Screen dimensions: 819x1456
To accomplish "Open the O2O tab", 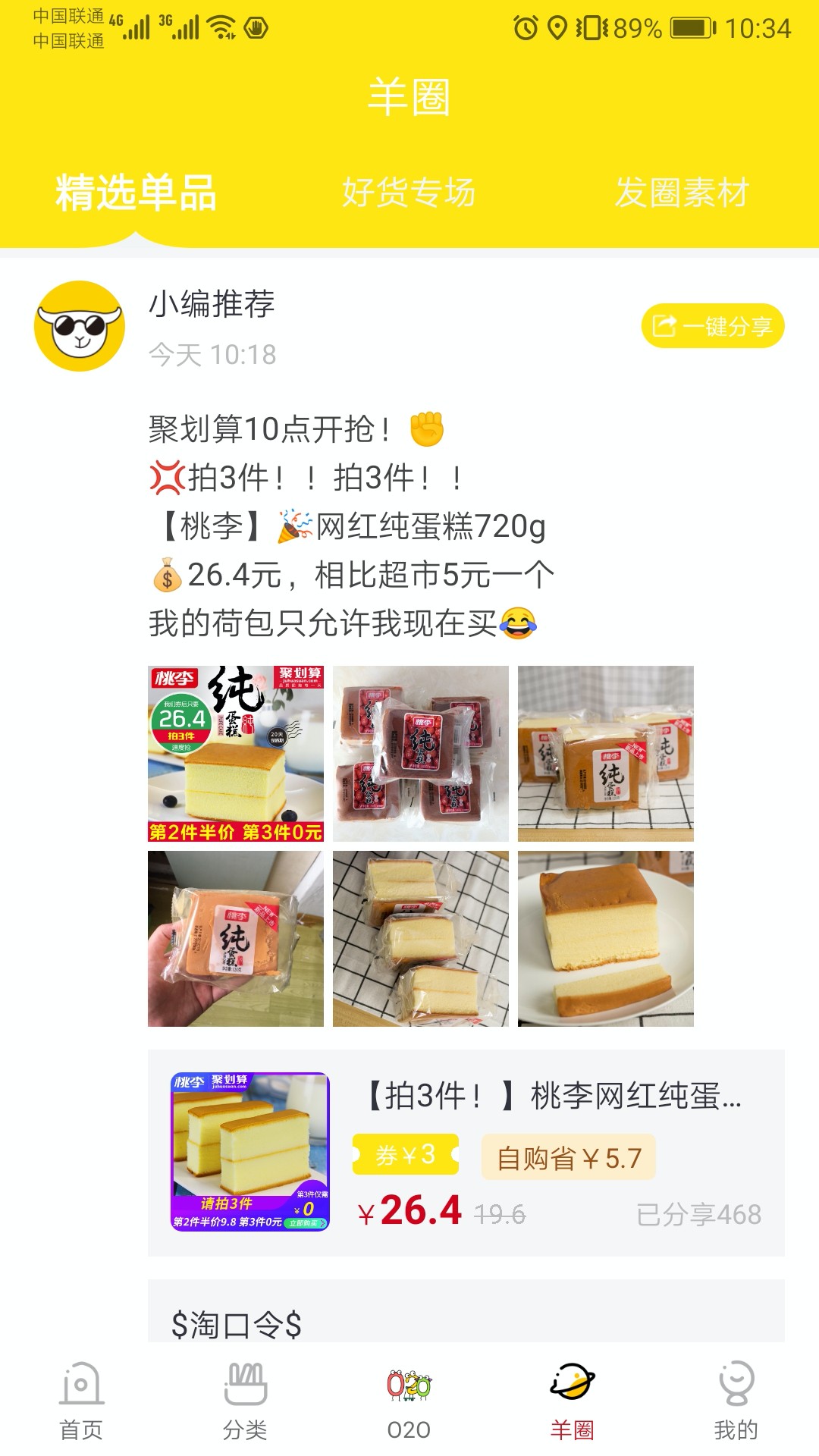I will coord(409,1401).
